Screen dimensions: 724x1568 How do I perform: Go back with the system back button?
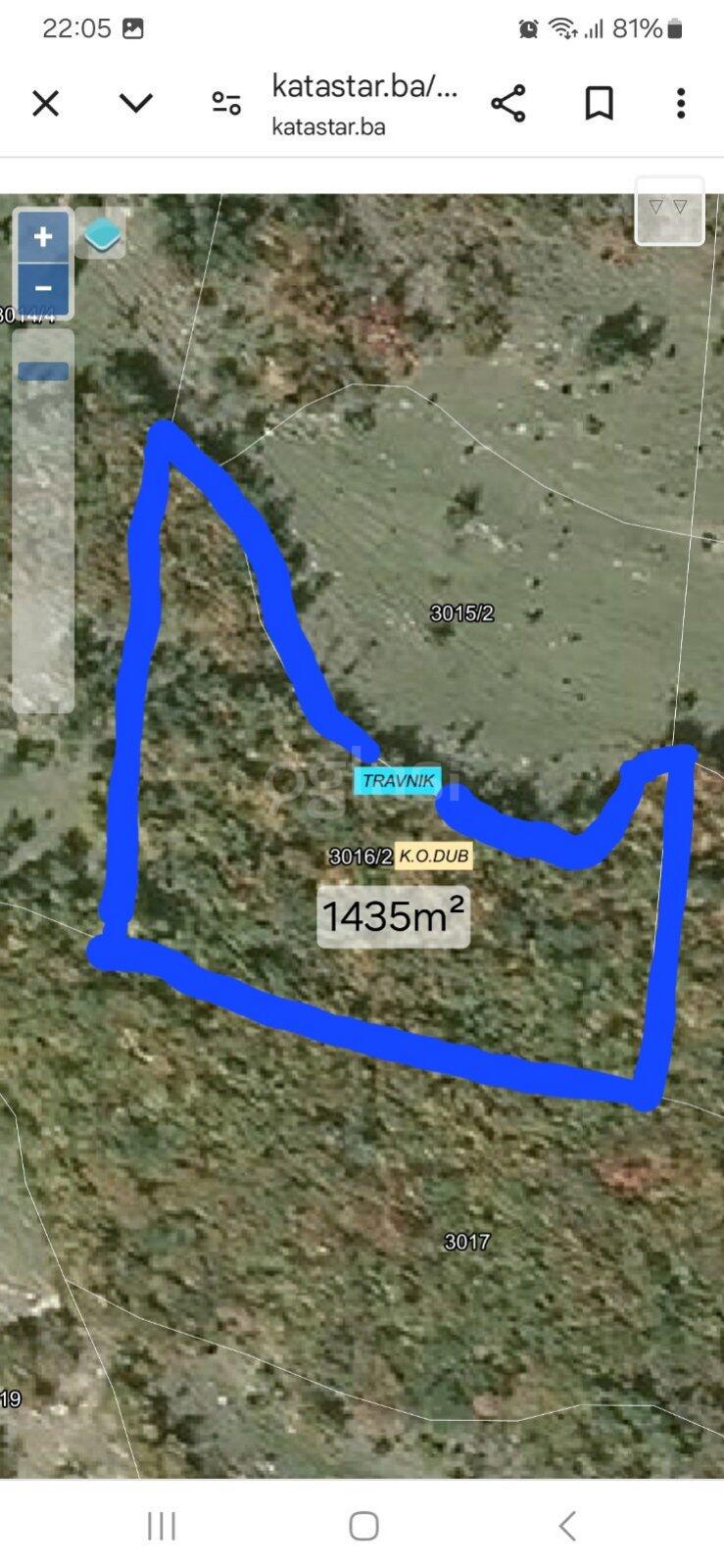point(567,1526)
